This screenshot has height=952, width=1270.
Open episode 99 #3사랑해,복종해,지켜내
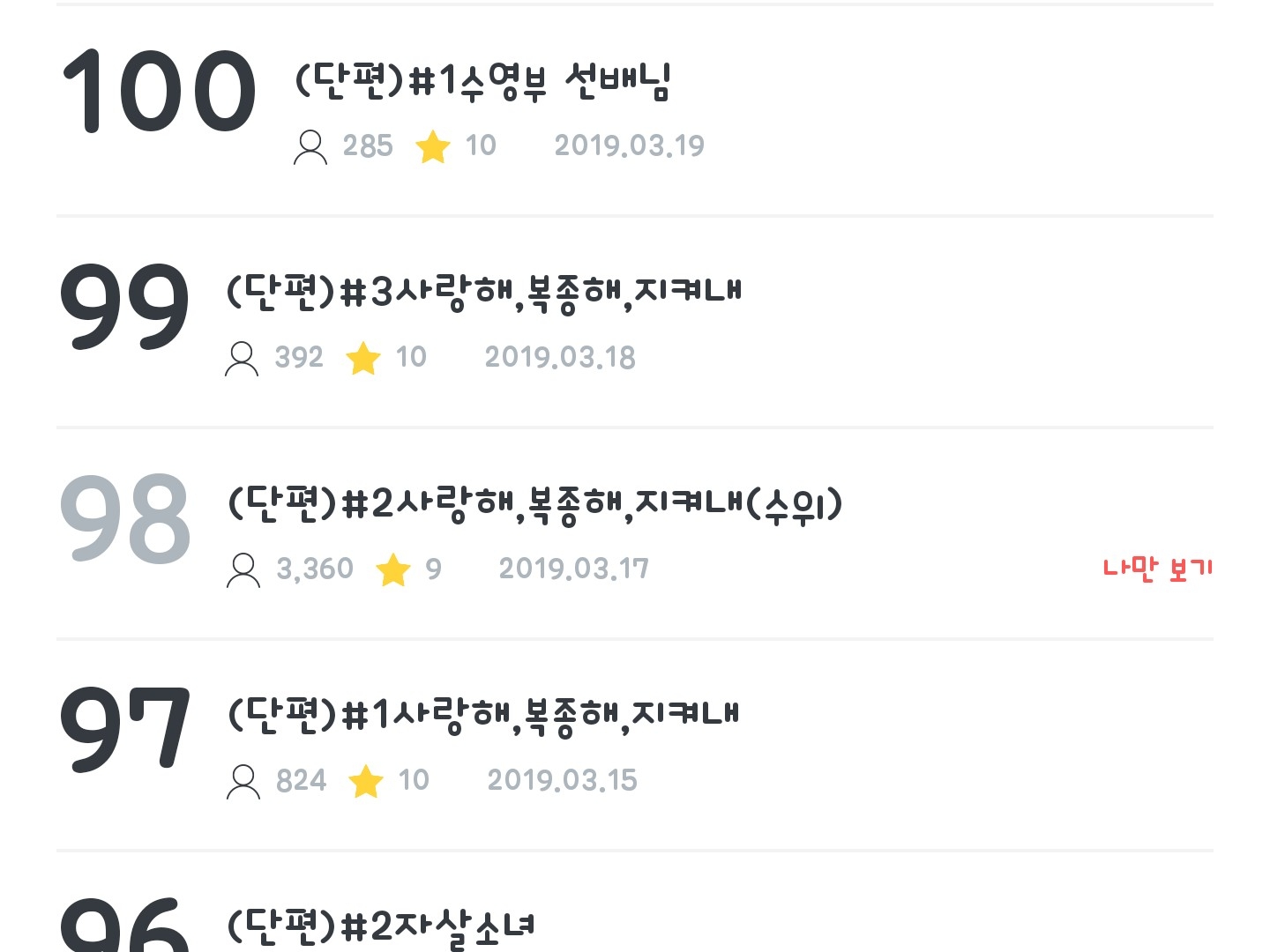tap(484, 293)
